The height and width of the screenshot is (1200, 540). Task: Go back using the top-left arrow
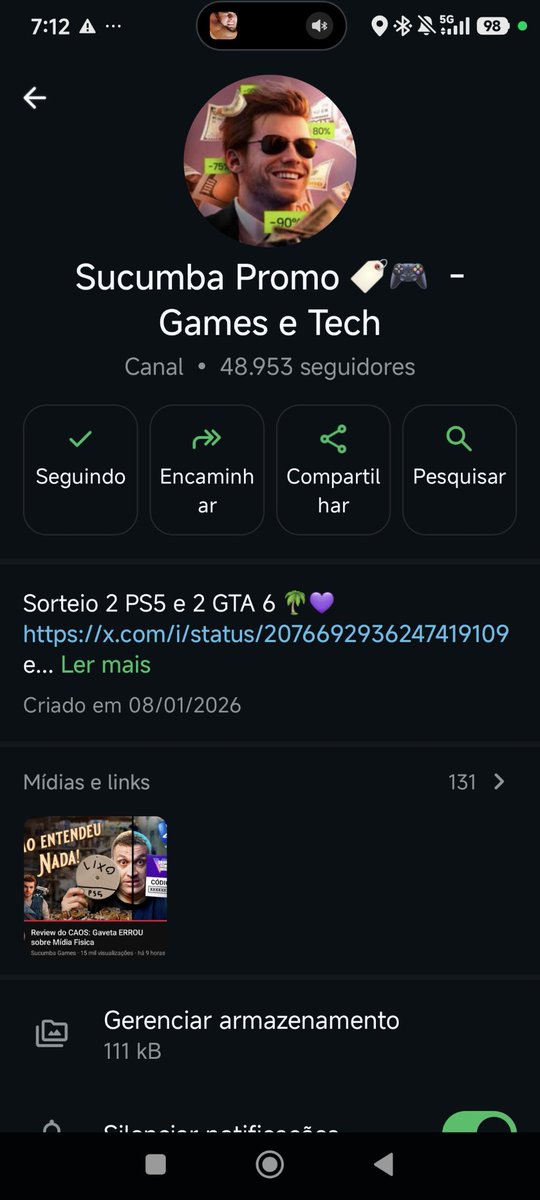(x=35, y=97)
